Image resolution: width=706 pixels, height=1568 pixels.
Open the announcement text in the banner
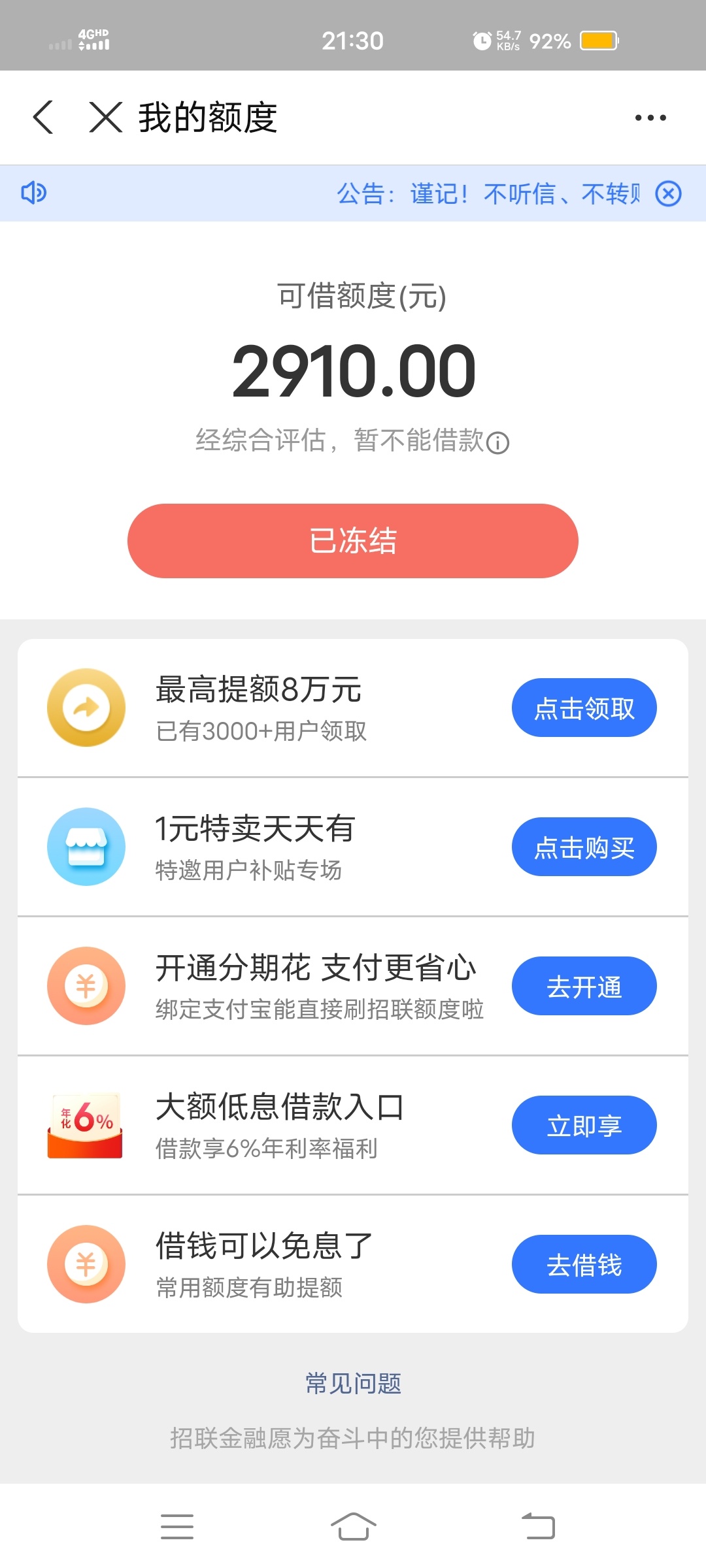[488, 193]
